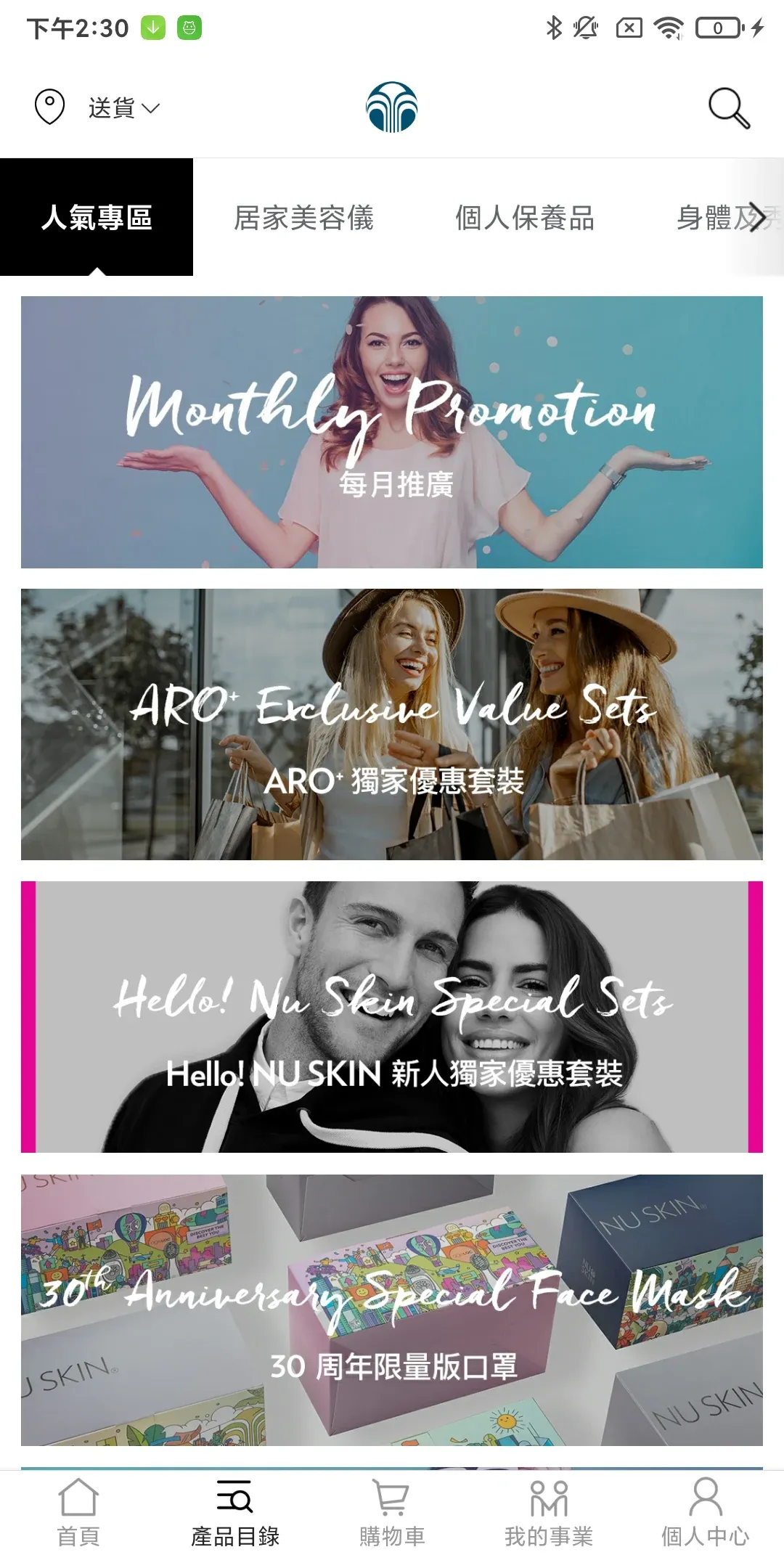Switch to the 我的事業 tab
The height and width of the screenshot is (1568, 784).
[549, 1514]
